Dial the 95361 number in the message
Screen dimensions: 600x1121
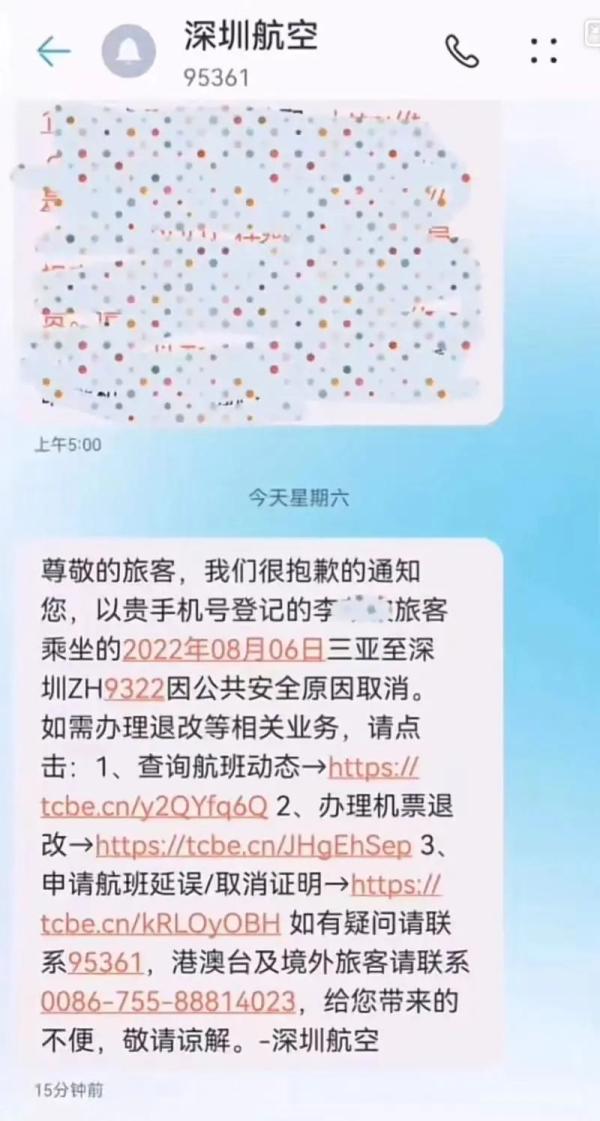[x=106, y=963]
